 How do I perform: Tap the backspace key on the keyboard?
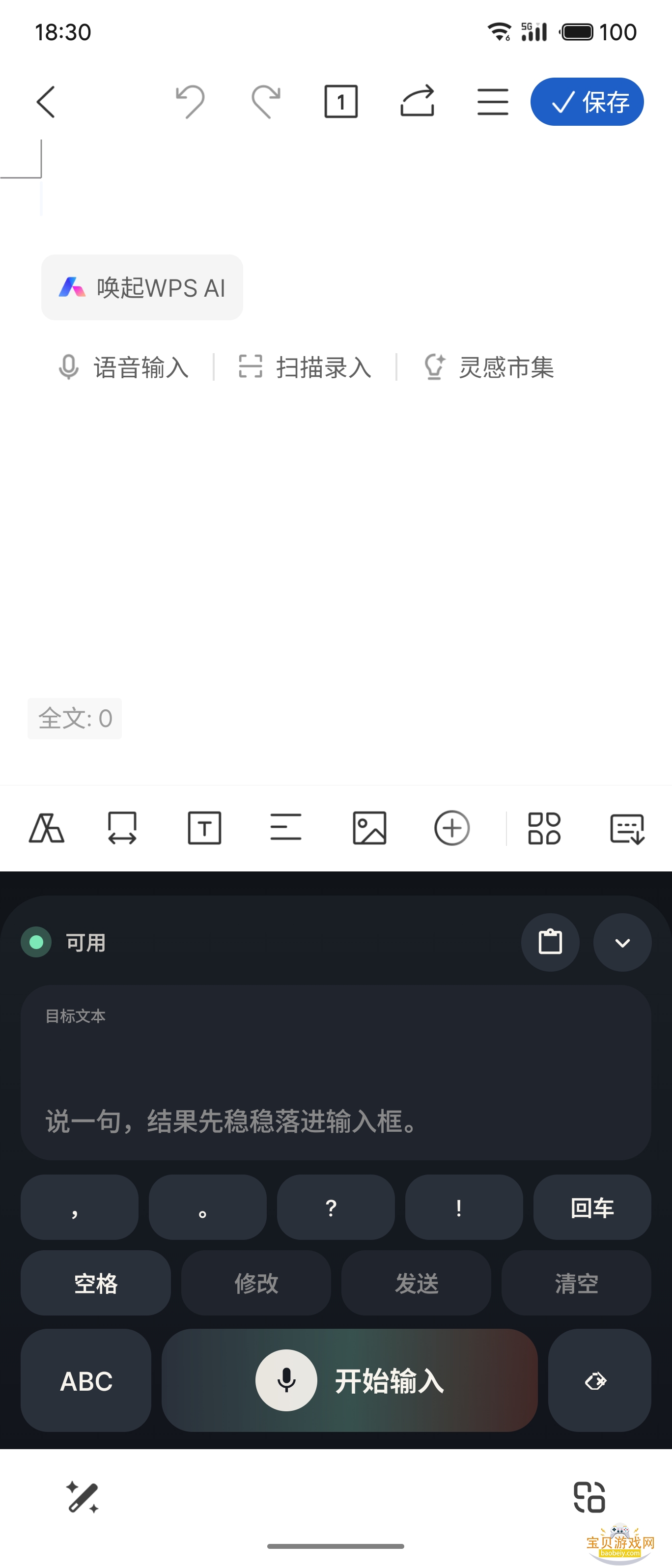coord(599,1380)
